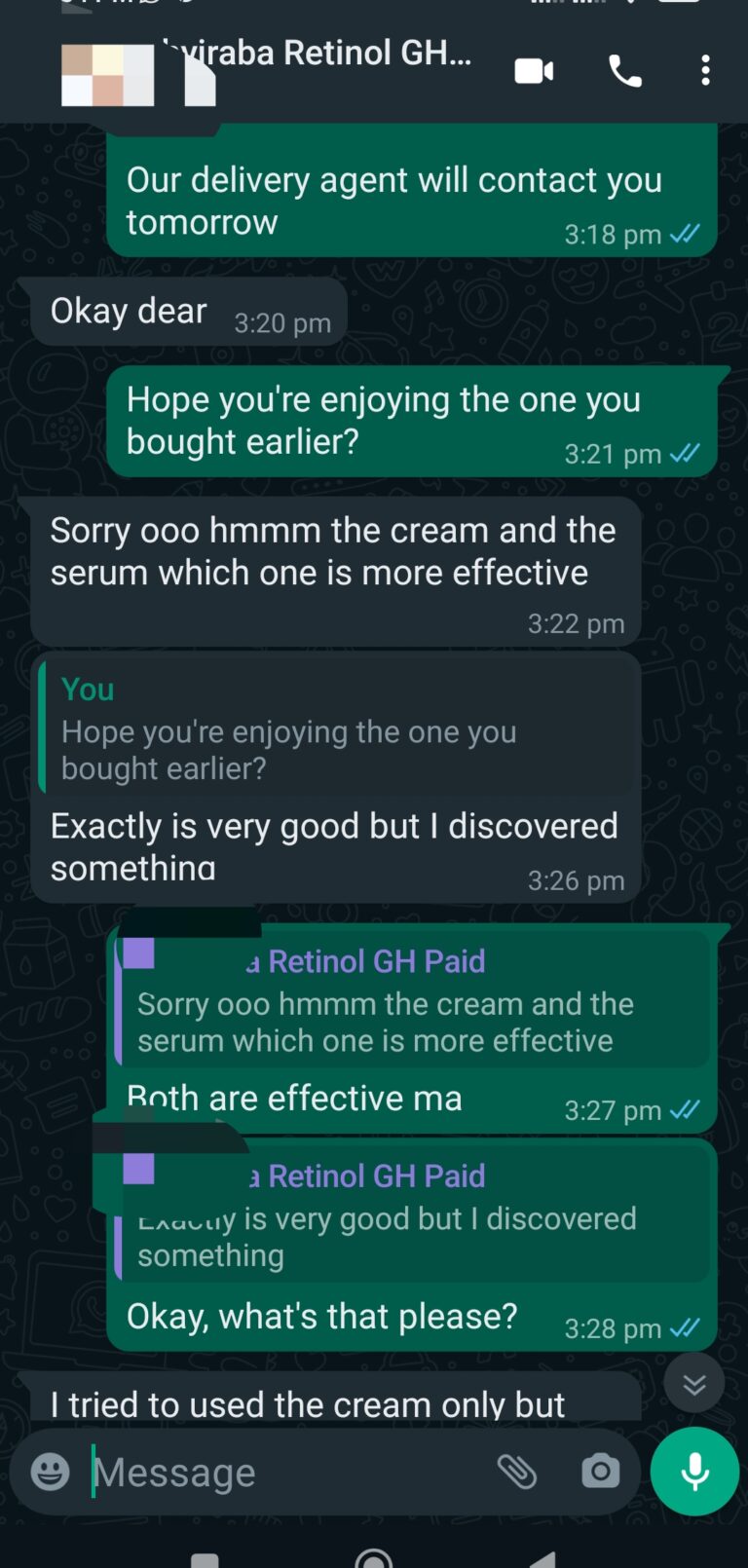
Task: Start a video call with this contact
Action: click(x=534, y=71)
